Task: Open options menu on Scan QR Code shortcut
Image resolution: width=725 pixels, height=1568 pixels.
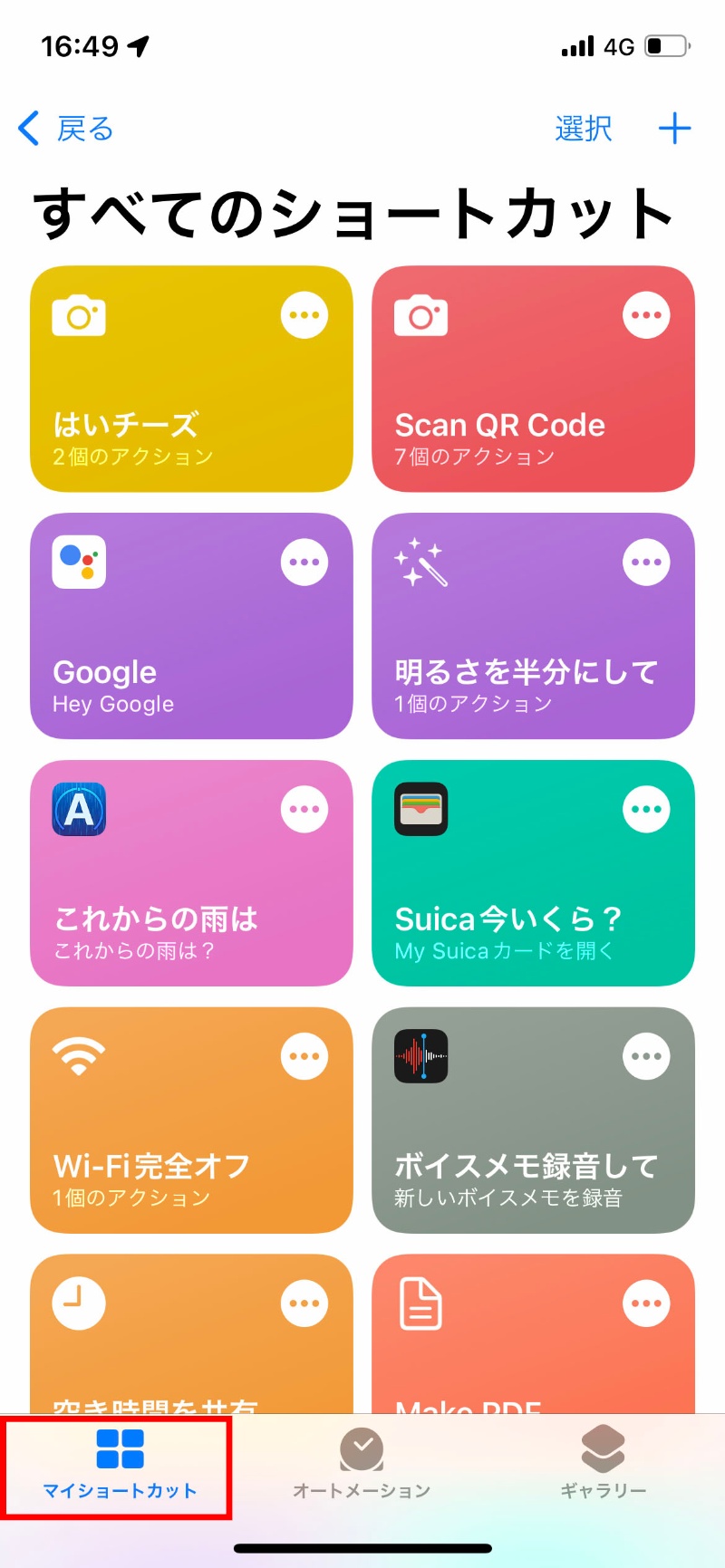Action: [646, 313]
